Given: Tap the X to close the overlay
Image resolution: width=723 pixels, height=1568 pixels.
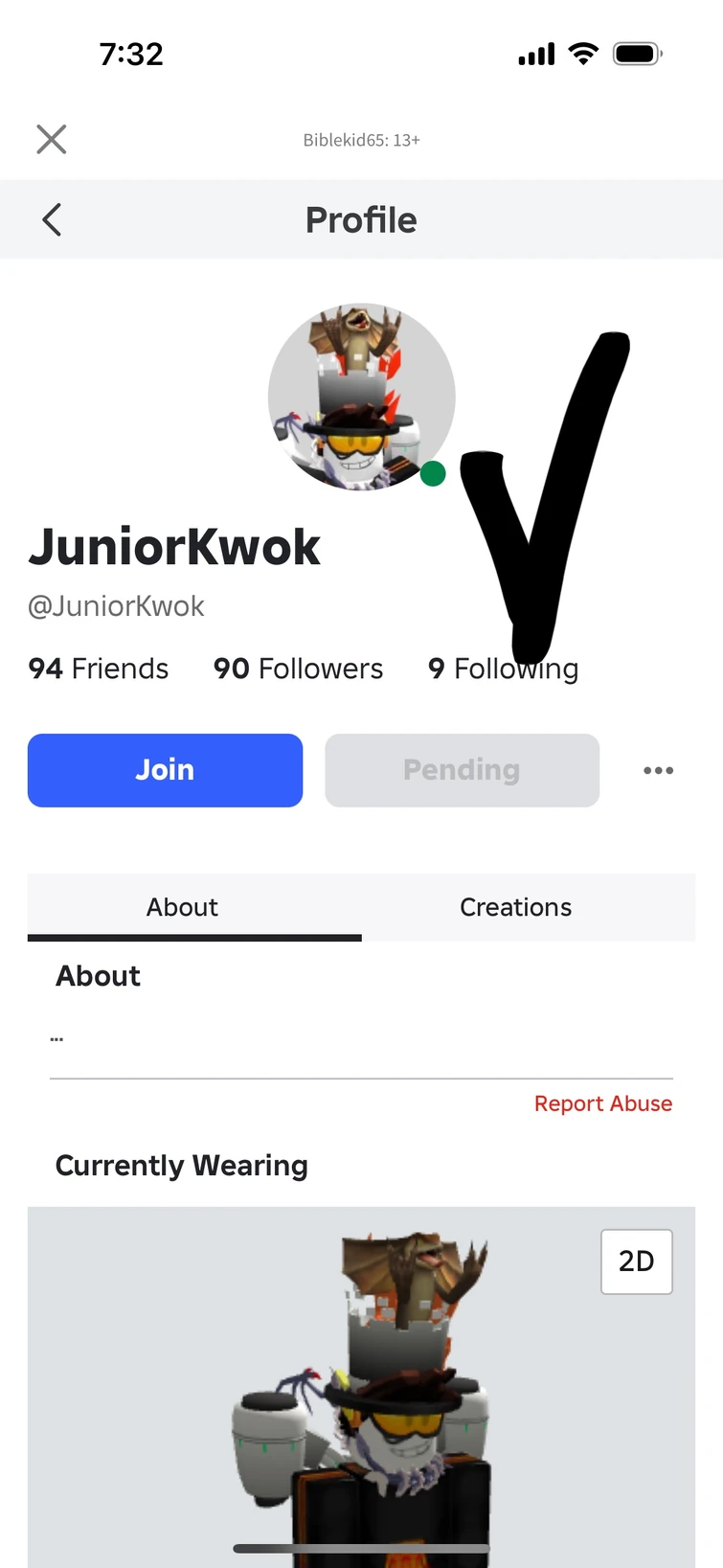Looking at the screenshot, I should click(51, 139).
